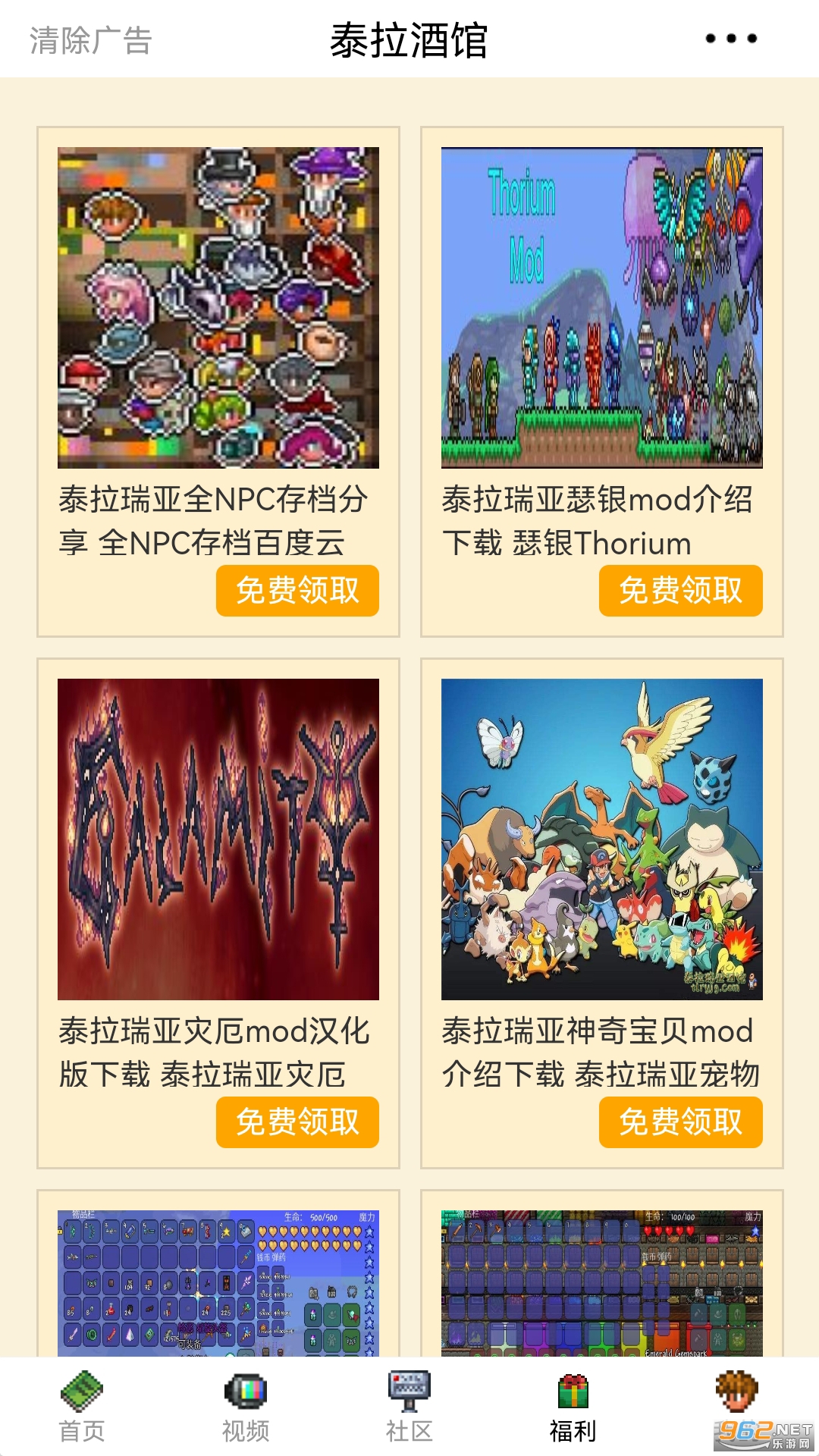Claim free under 神奇宝贝mod card
Screen dimensions: 819x1456
[x=681, y=1122]
